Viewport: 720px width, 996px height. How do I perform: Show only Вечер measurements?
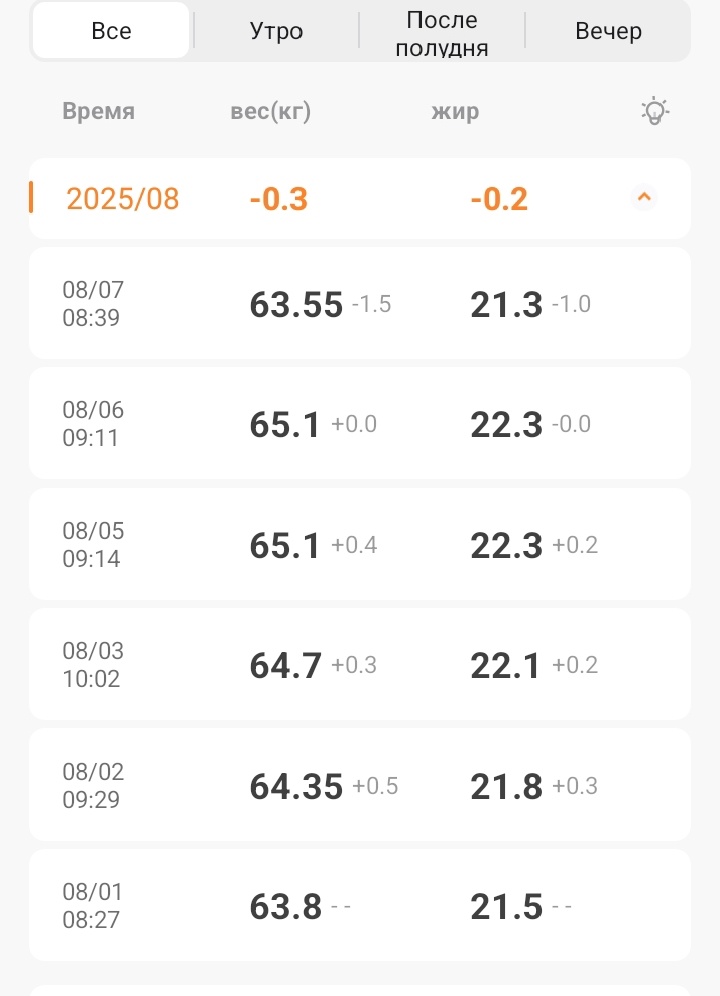click(x=608, y=31)
